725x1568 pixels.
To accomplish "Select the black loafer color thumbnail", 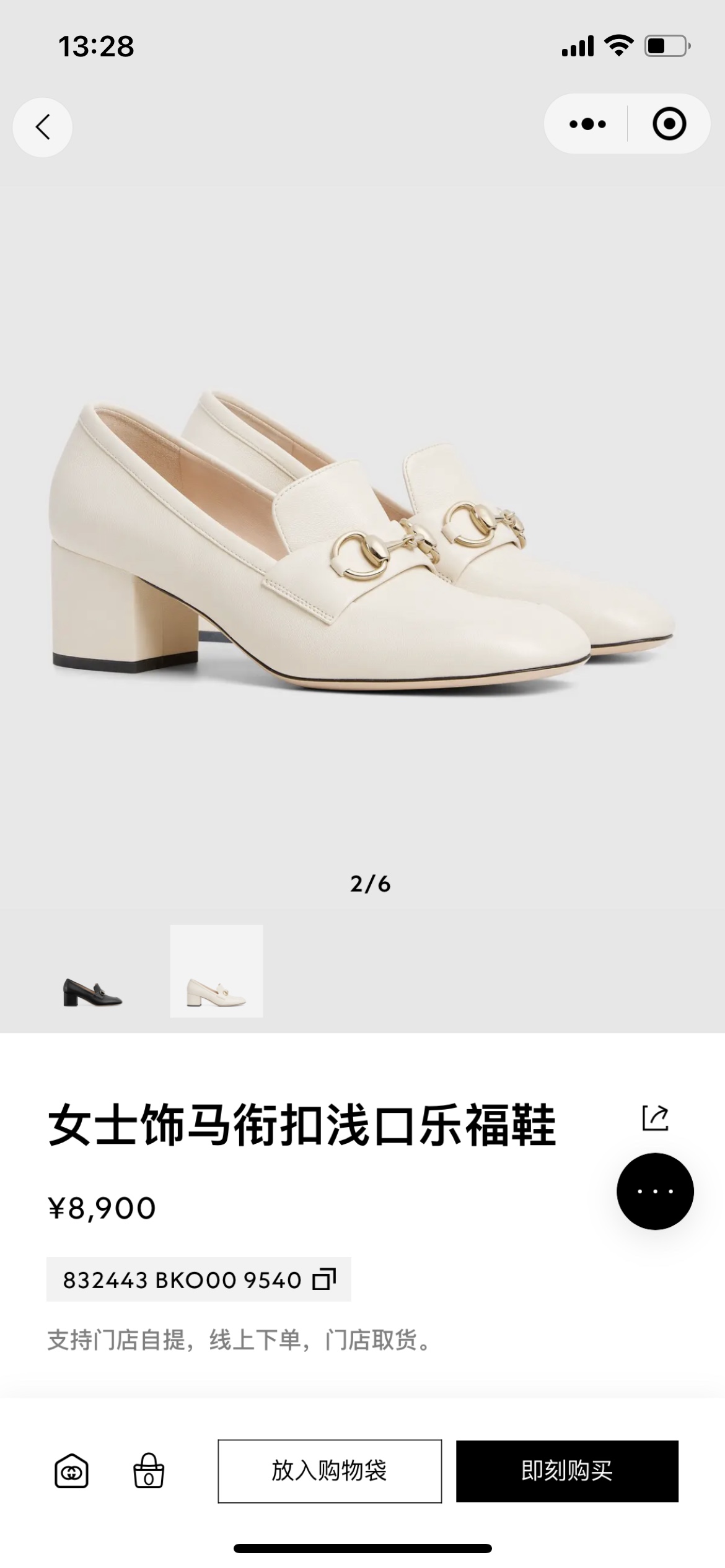I will point(92,971).
